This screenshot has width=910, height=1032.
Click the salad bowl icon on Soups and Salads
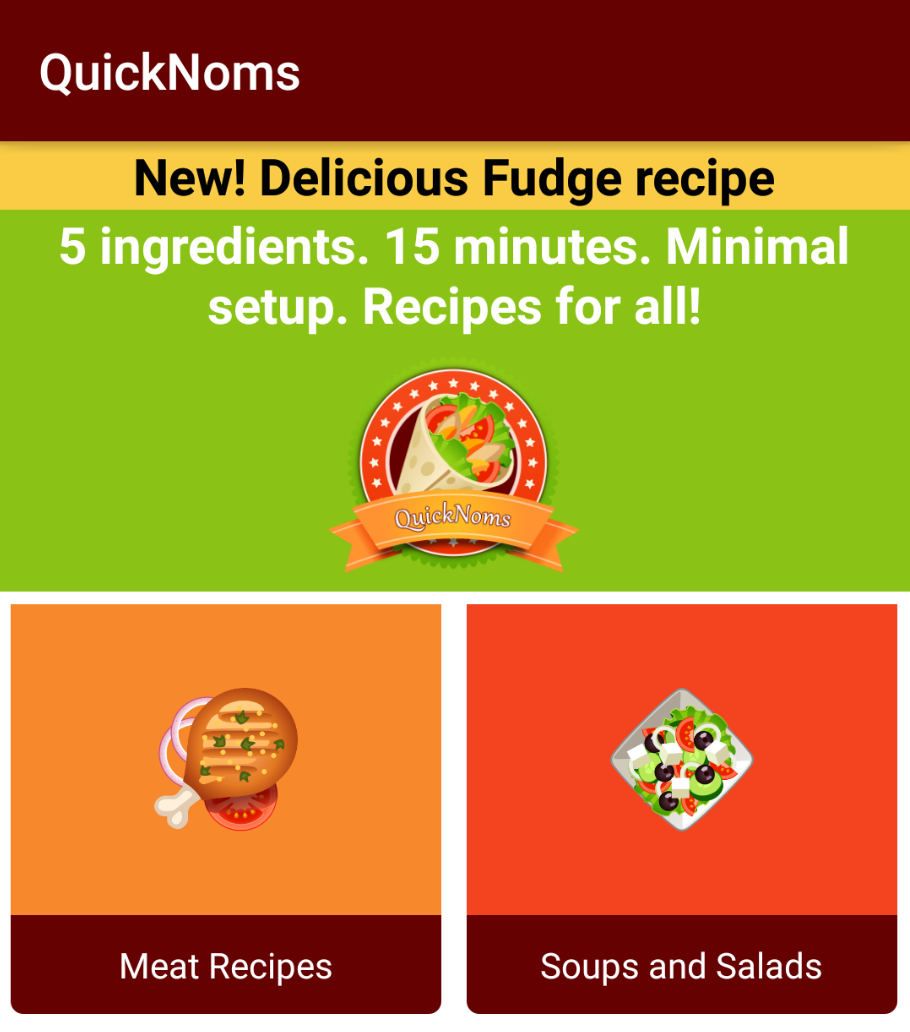(680, 762)
